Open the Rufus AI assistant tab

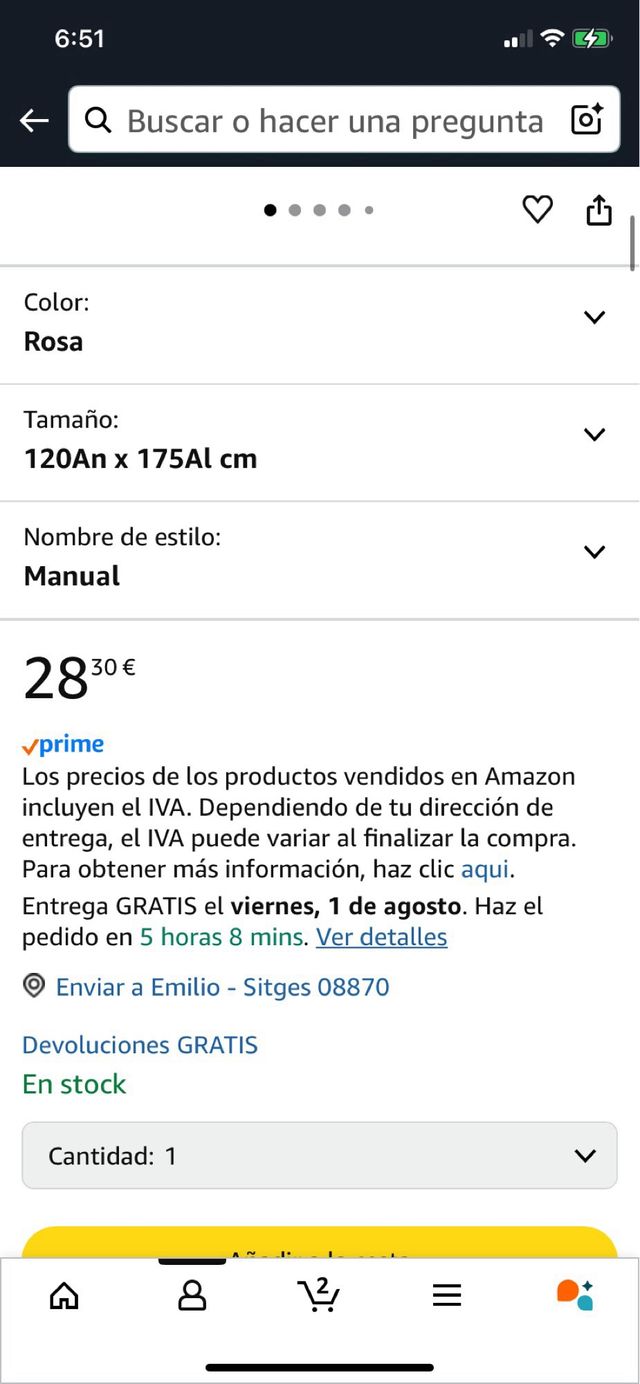pos(575,1296)
